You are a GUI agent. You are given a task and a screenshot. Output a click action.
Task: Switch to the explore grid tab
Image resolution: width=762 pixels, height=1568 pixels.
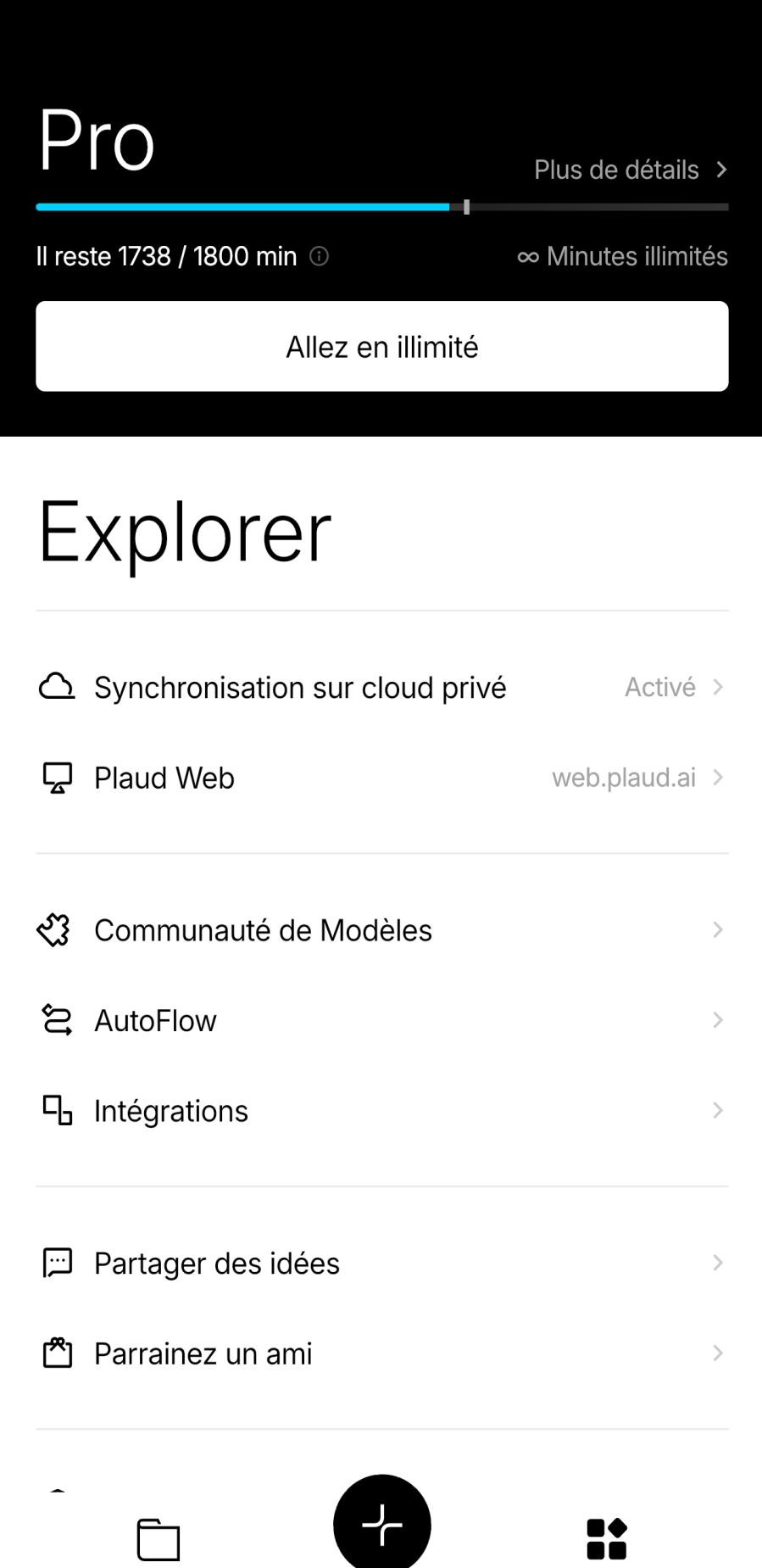tap(607, 1538)
